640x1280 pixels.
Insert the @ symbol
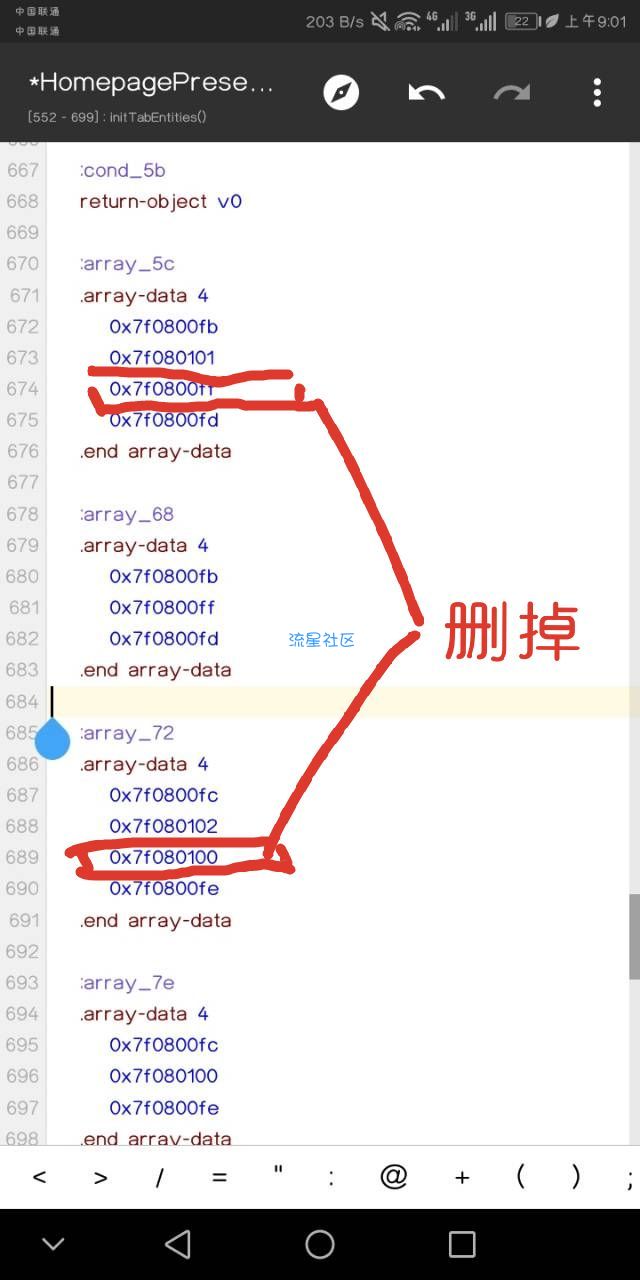point(393,1177)
